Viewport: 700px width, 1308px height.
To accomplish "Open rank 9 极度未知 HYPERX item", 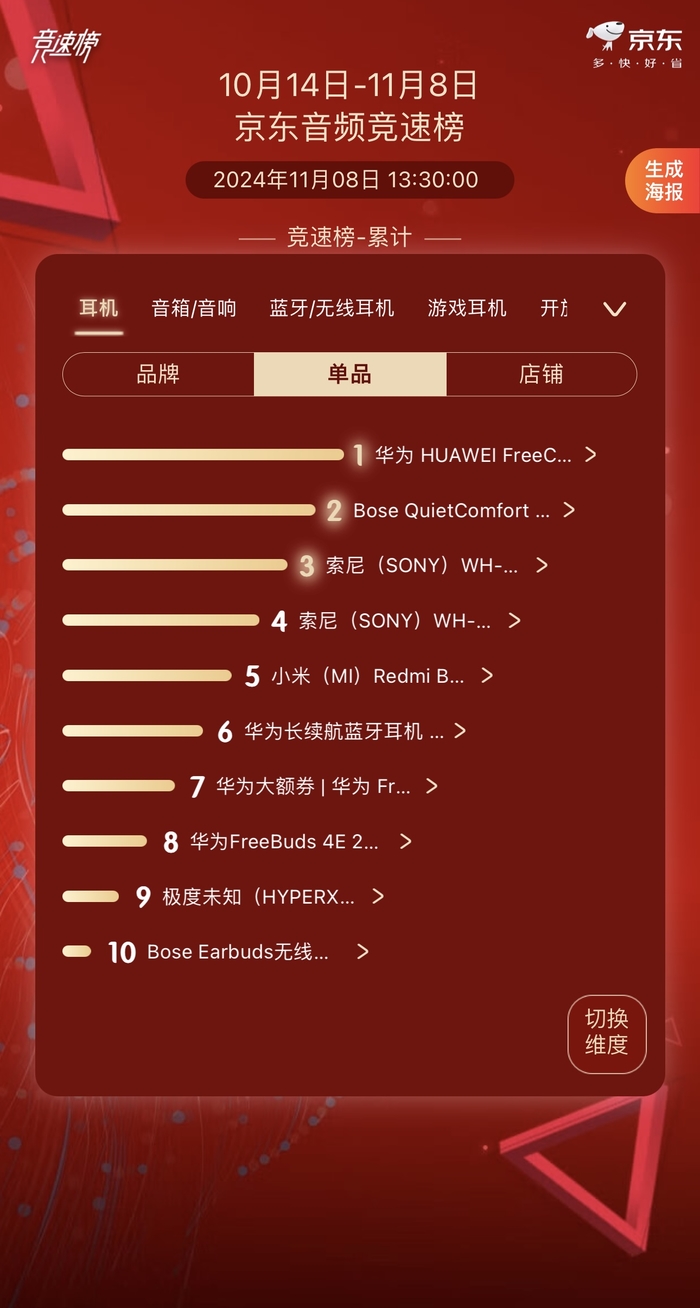I will (x=260, y=897).
